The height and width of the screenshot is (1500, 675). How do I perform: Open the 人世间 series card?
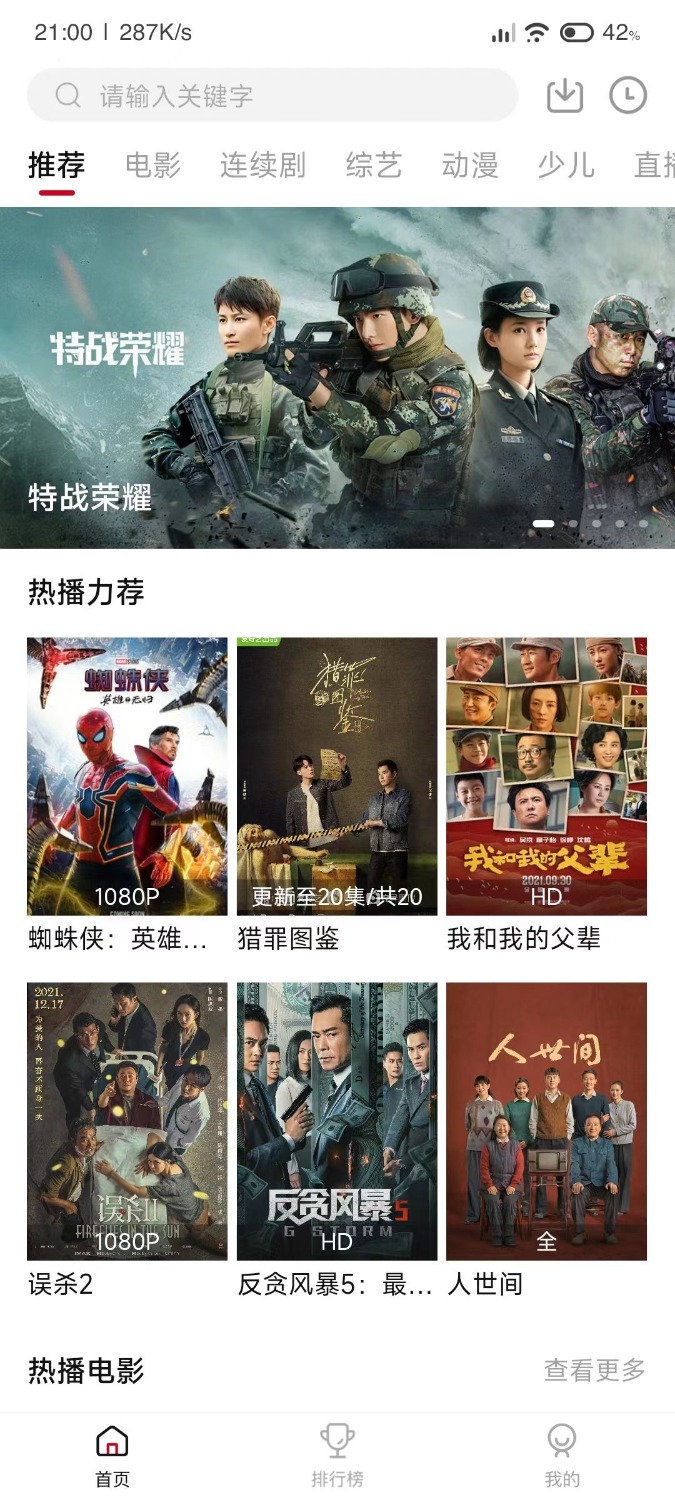(546, 1121)
